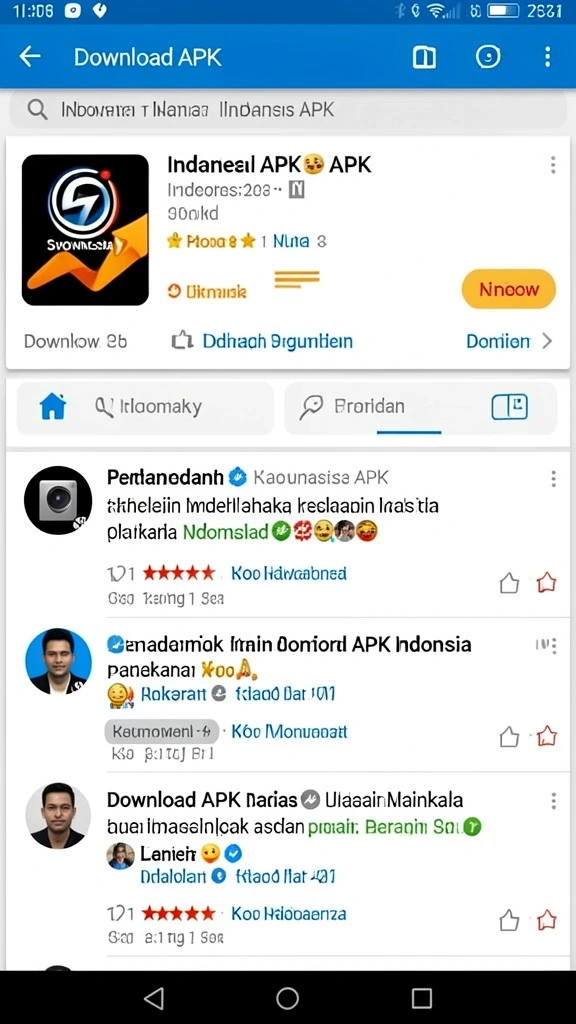Open the Koo Monuoaatt link
This screenshot has height=1024, width=576.
point(289,731)
